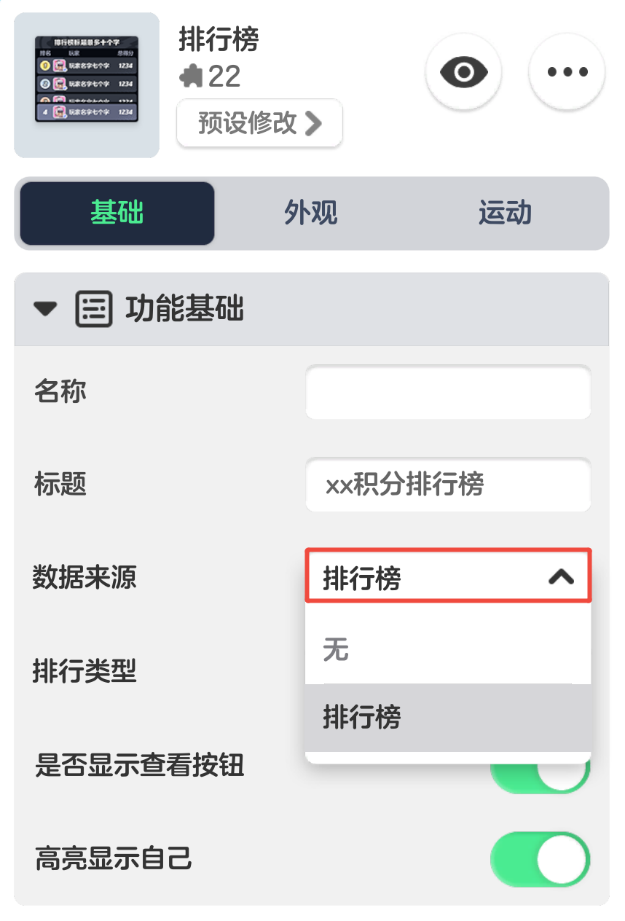Toggle visibility with the eye icon
The height and width of the screenshot is (921, 625).
[x=463, y=72]
